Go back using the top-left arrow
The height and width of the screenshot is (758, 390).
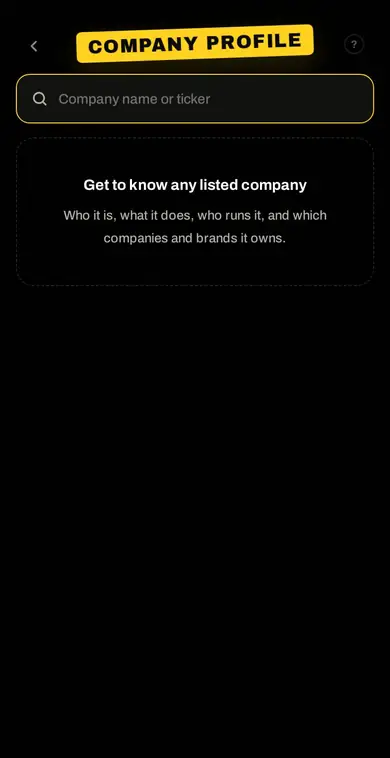coord(34,46)
